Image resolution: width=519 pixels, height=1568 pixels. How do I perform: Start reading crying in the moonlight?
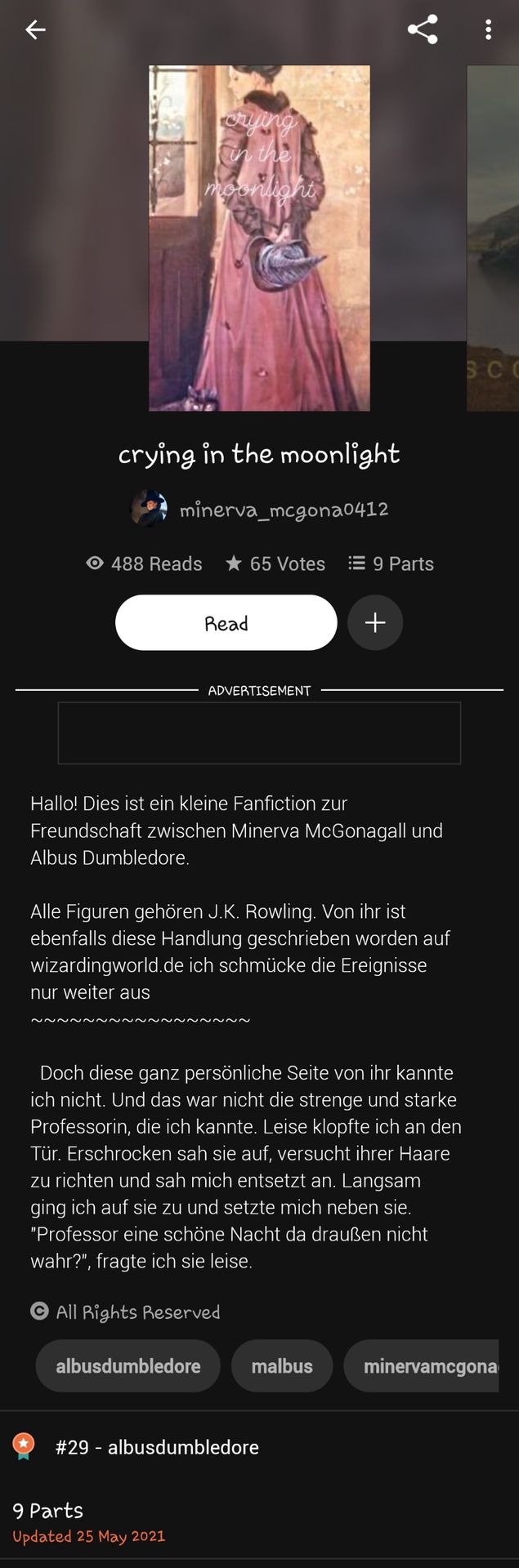pos(226,623)
